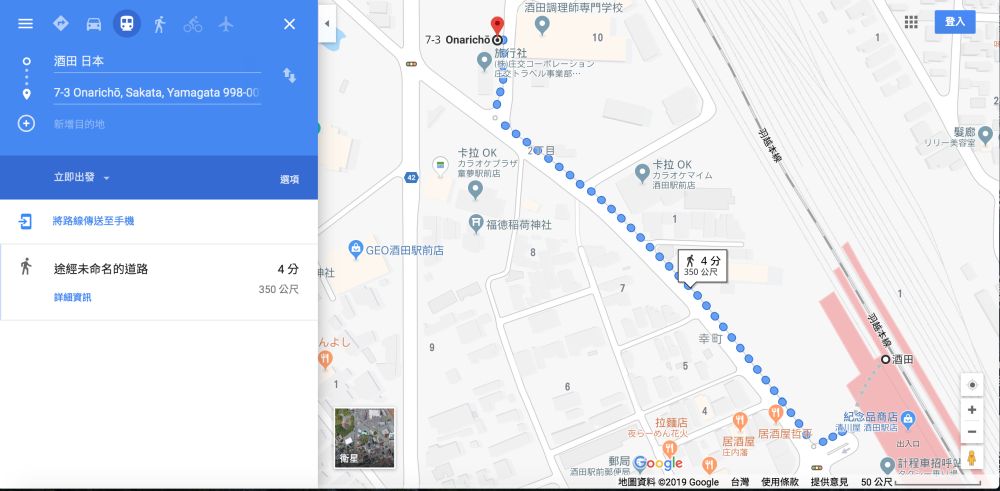
Task: Switch to walking directions
Action: 159,23
